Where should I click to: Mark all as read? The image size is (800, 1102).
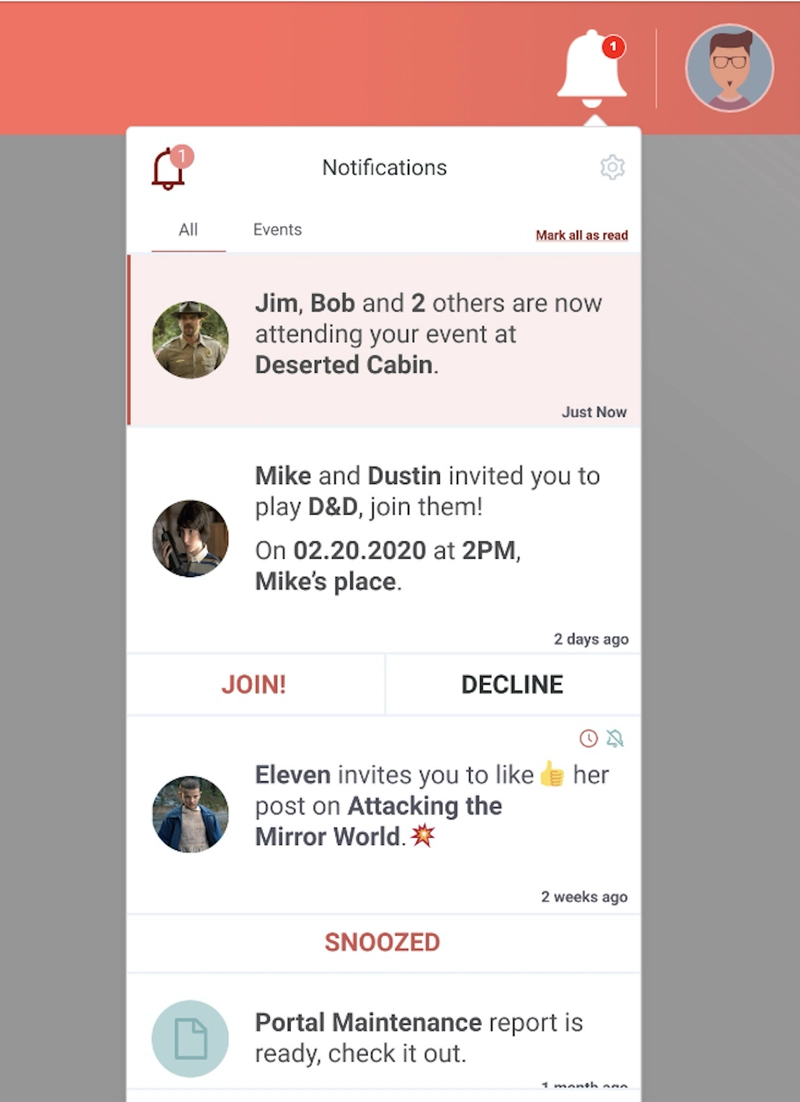[581, 235]
